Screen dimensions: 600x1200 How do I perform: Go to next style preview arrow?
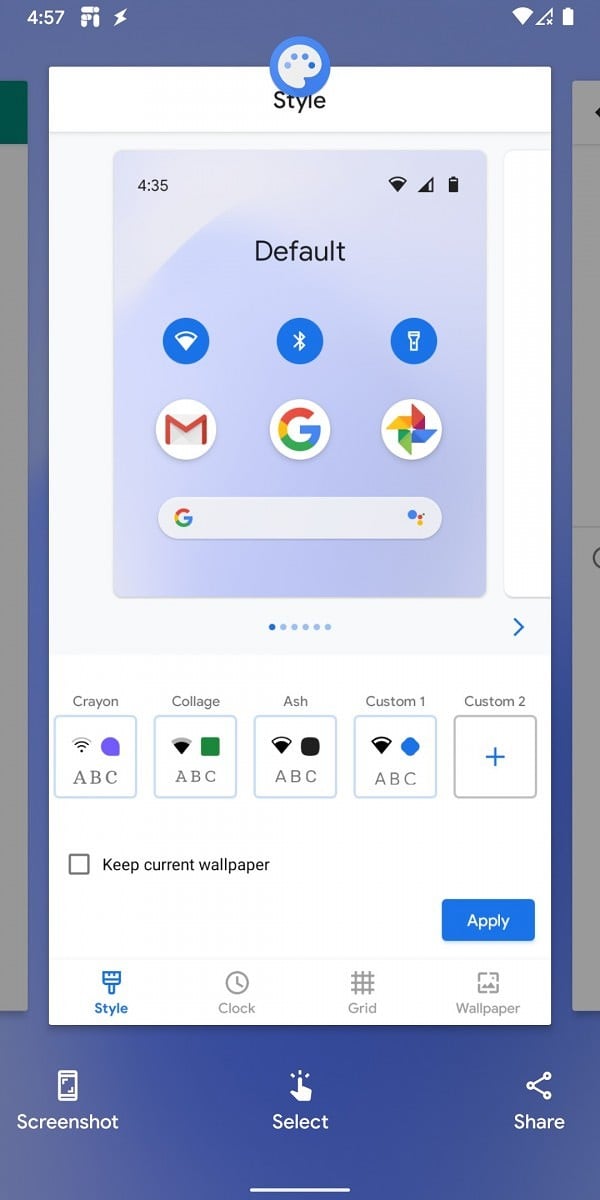[x=518, y=627]
